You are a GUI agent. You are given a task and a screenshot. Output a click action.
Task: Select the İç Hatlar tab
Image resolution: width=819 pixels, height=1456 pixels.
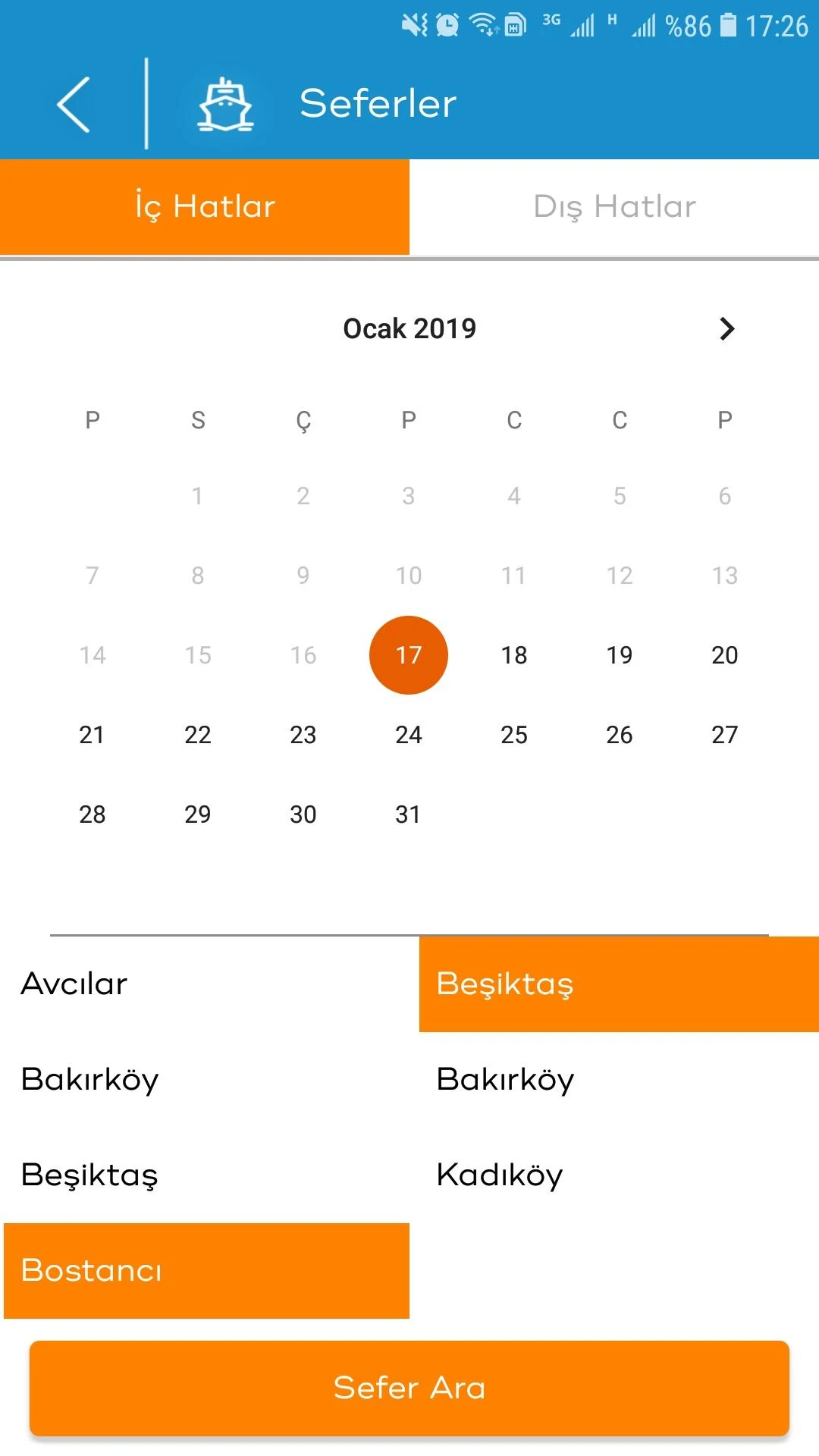pos(205,207)
